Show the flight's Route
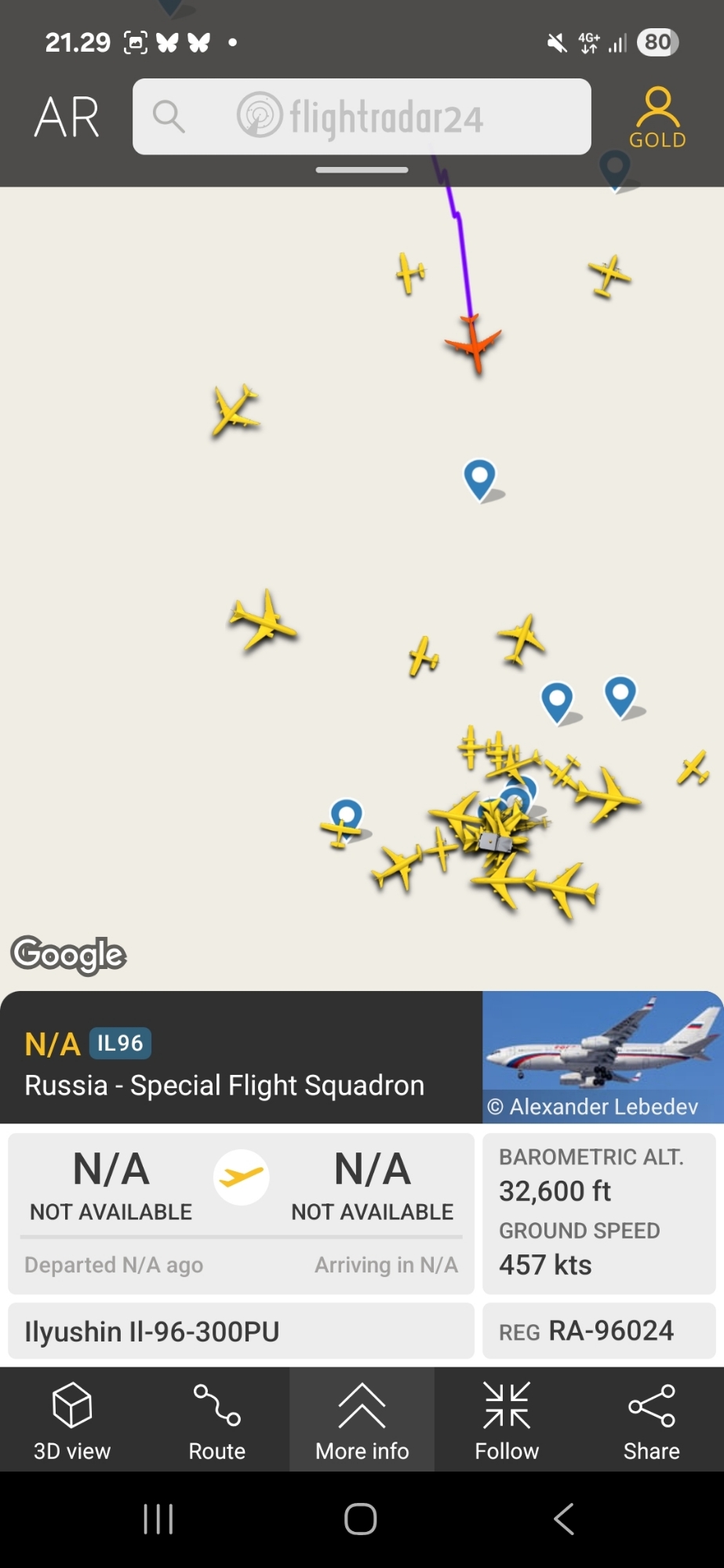The width and height of the screenshot is (724, 1568). click(217, 1420)
